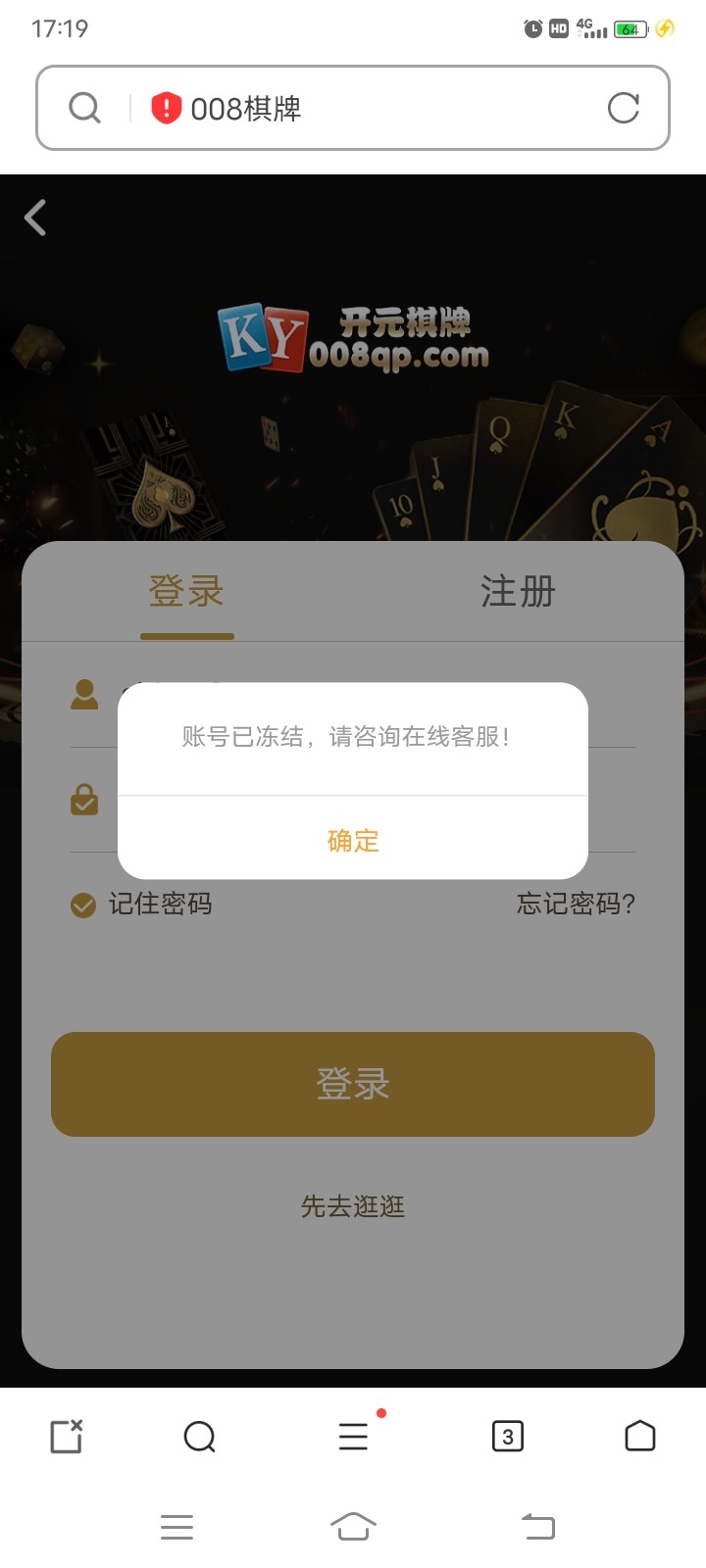Toggle the 记住密码 checkbox

[x=83, y=905]
